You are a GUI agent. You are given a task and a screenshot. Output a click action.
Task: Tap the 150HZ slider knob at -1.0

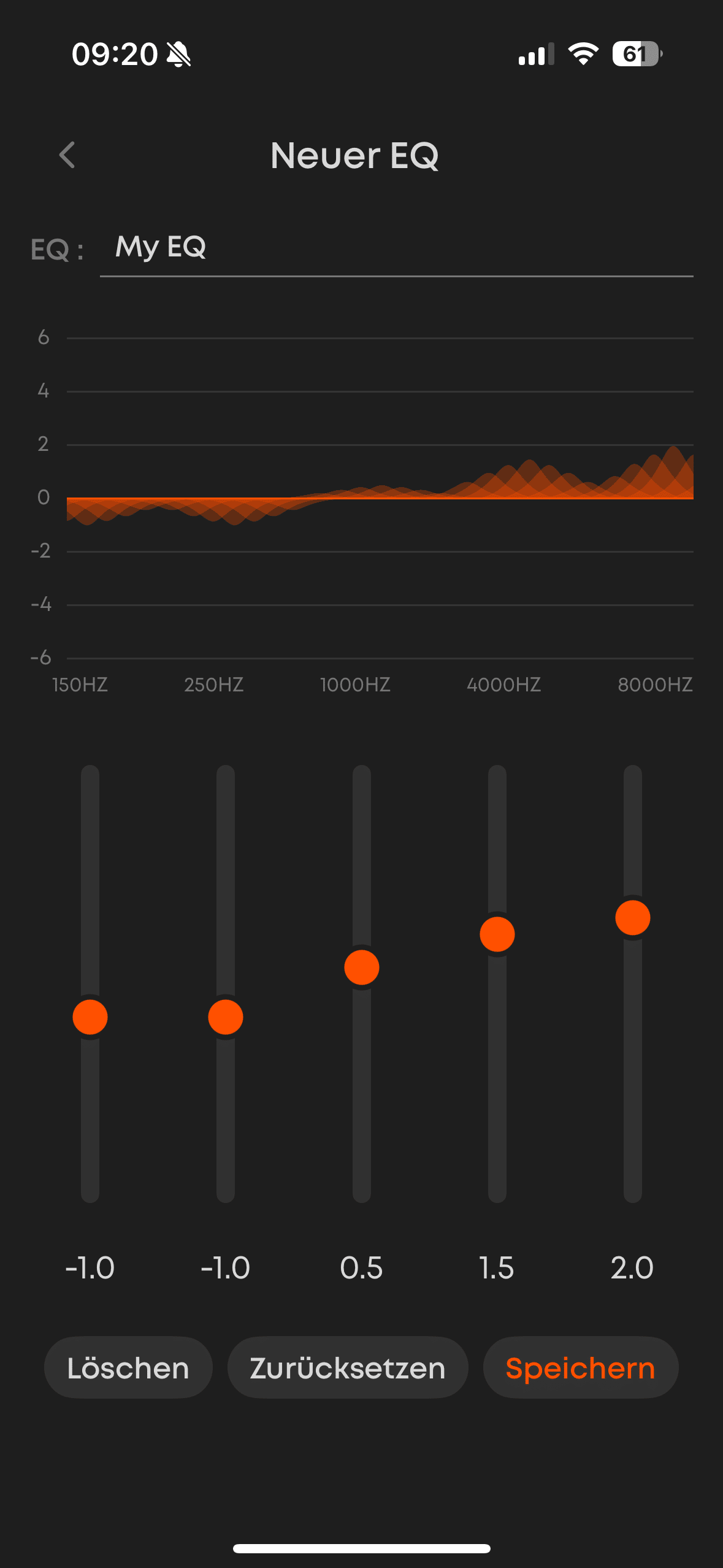(x=90, y=1017)
